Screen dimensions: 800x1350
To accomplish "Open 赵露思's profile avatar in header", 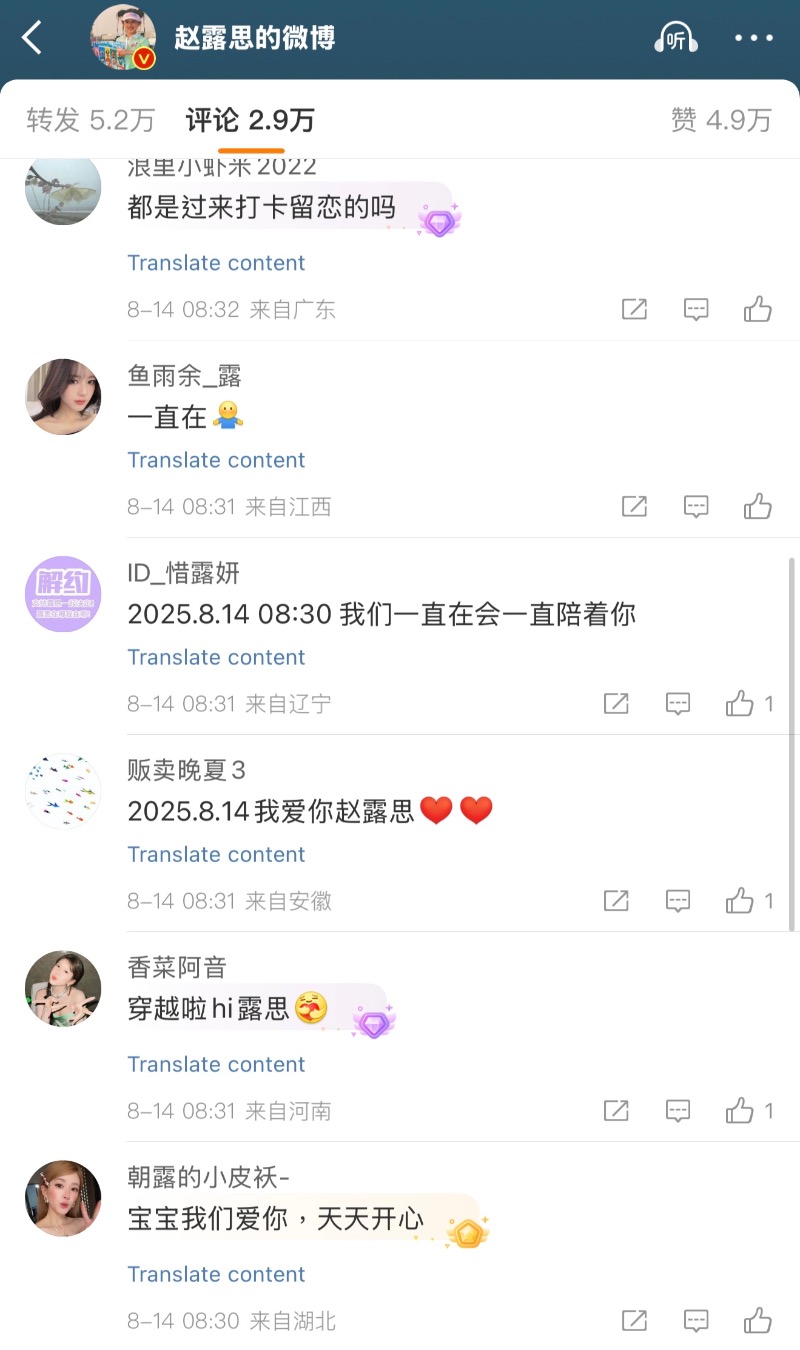I will click(123, 39).
